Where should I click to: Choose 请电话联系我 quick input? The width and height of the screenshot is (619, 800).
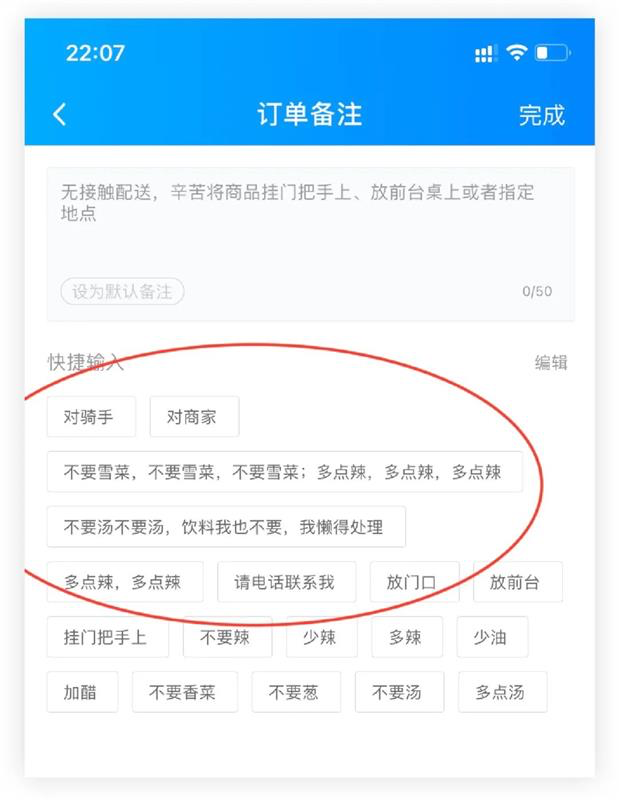click(286, 582)
